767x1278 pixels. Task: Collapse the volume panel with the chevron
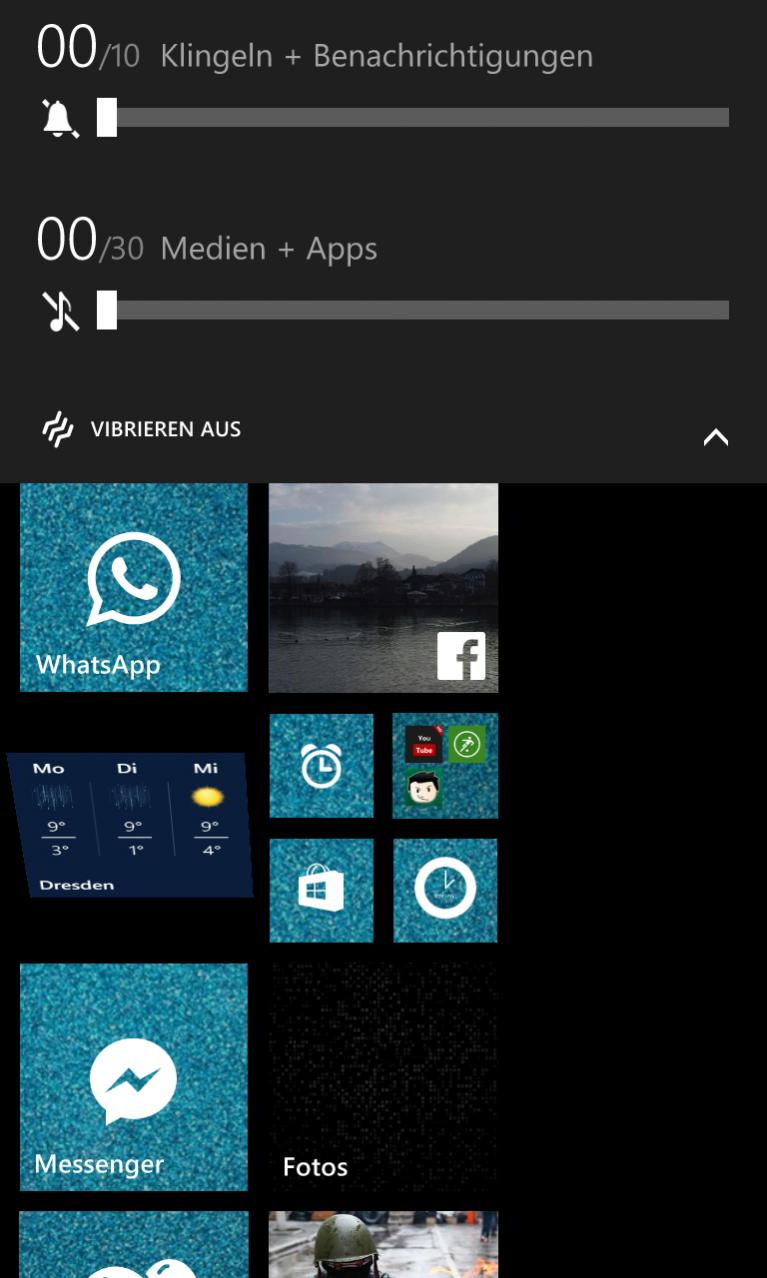[x=715, y=437]
